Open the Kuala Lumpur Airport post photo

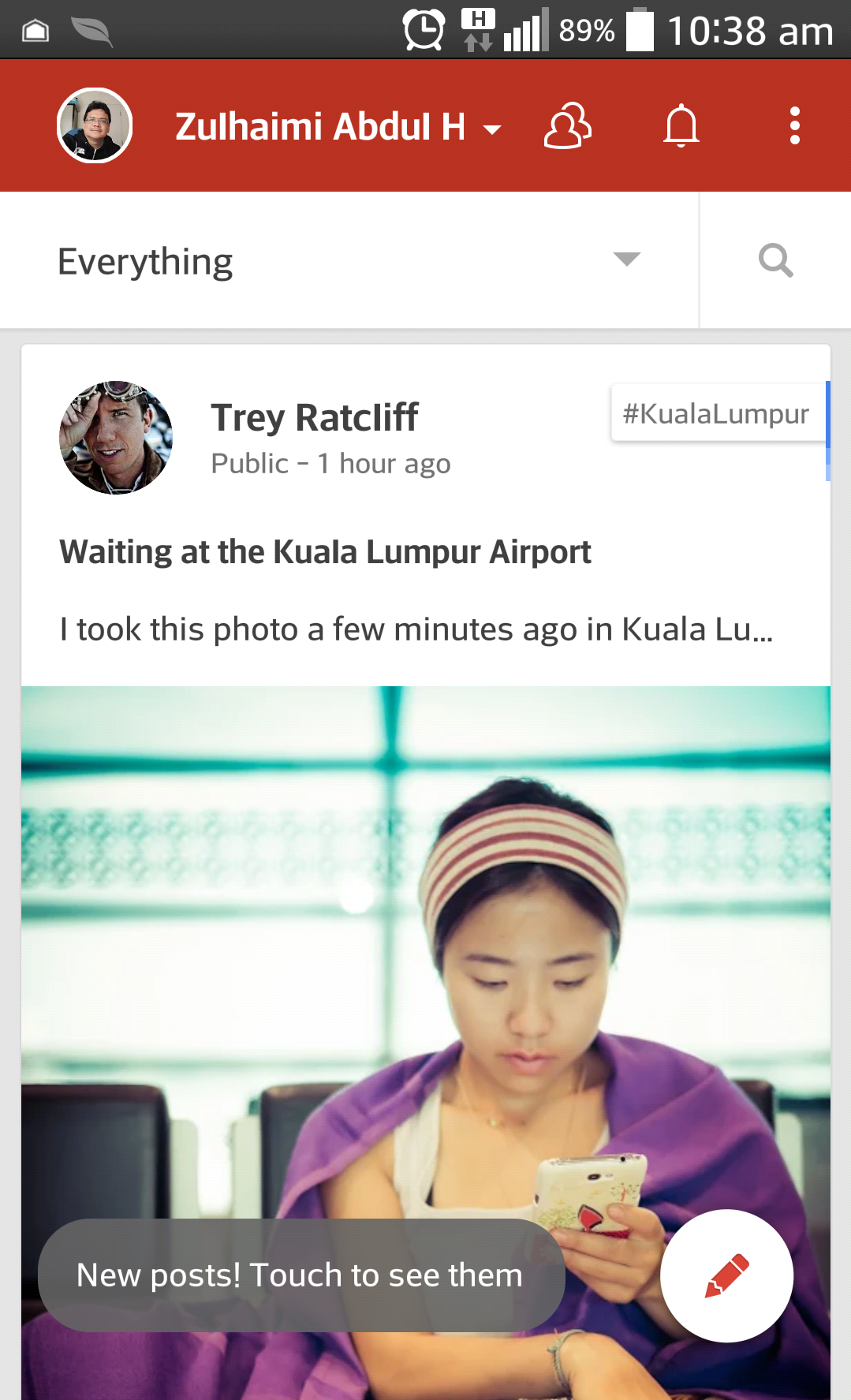point(426,946)
